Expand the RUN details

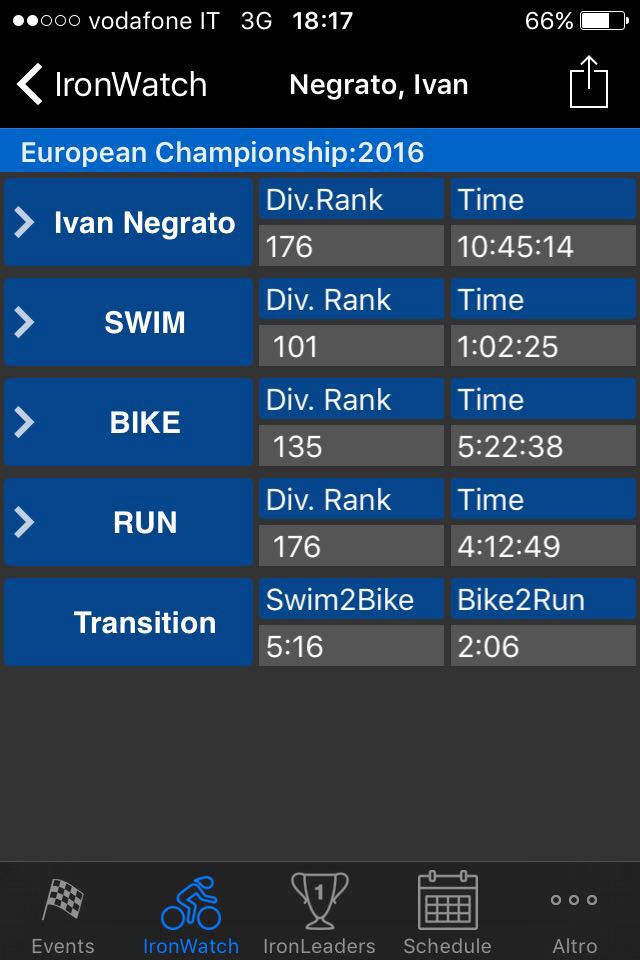[128, 522]
